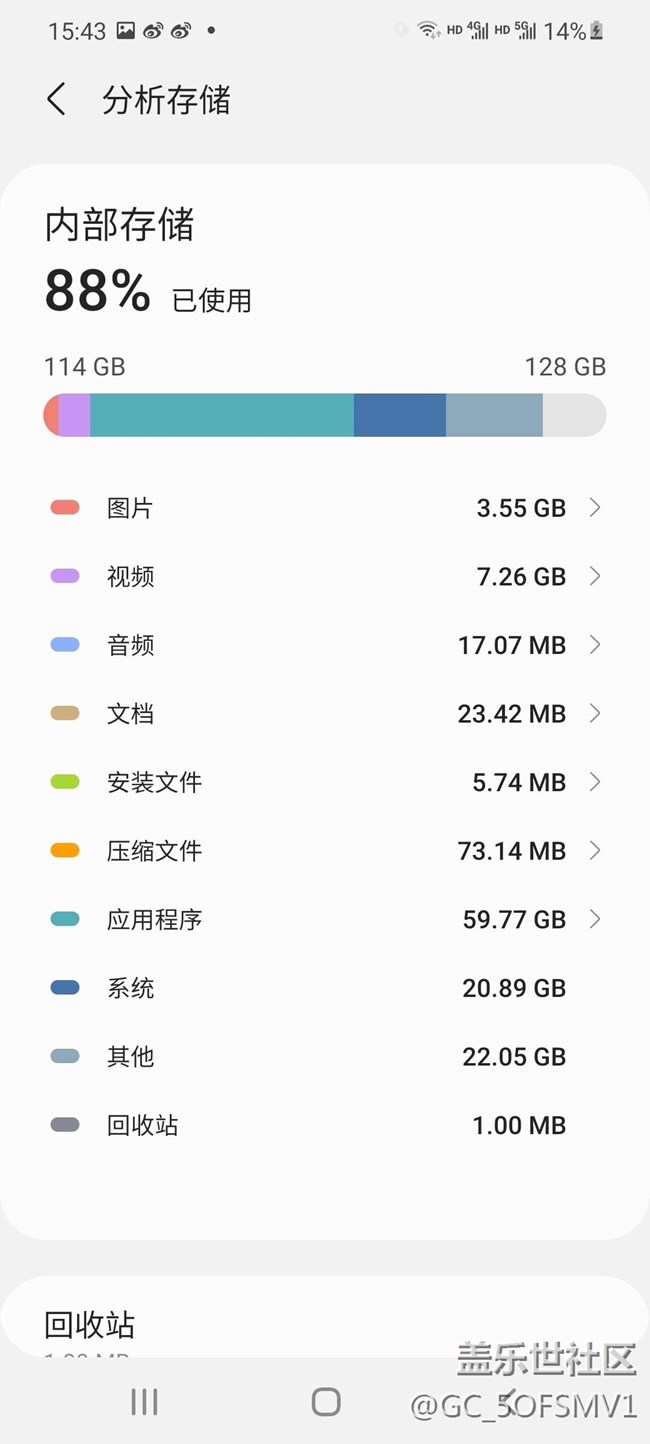This screenshot has height=1444, width=650.
Task: Open the 视频 storage details
Action: (325, 577)
